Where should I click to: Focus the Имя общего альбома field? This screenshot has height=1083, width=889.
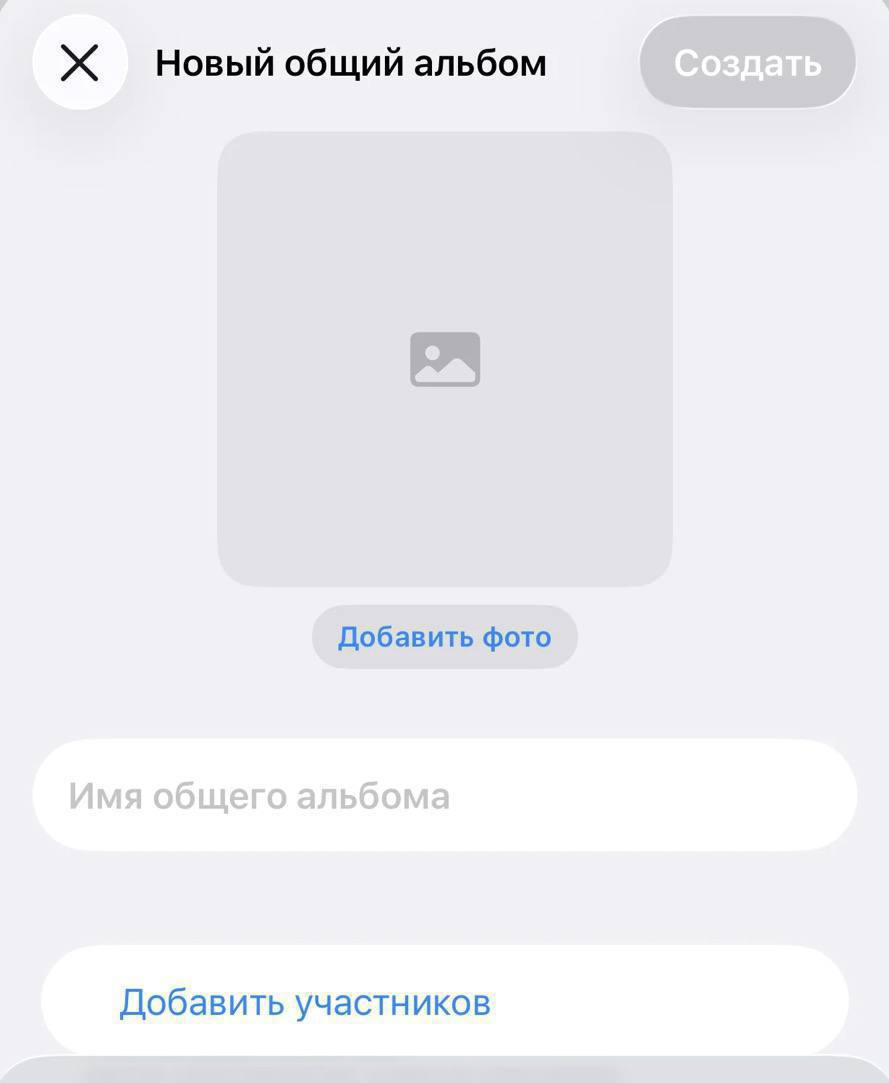[444, 796]
